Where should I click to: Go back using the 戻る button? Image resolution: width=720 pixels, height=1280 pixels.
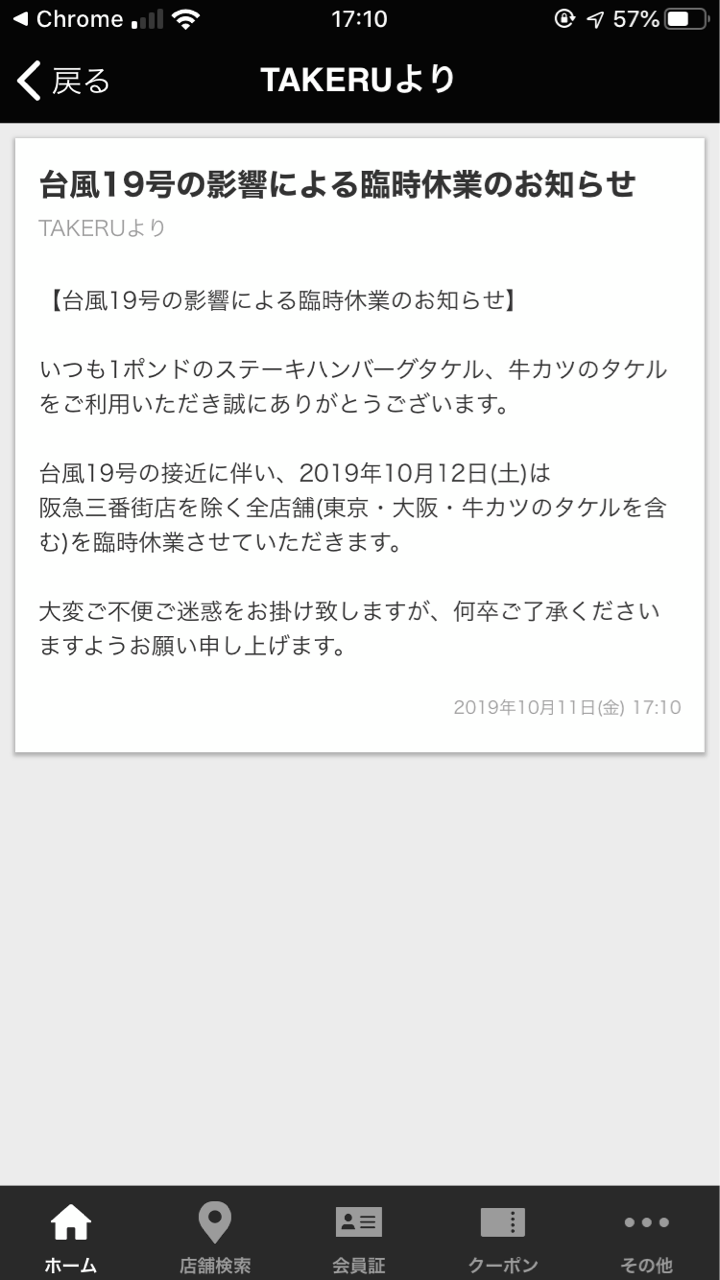62,80
